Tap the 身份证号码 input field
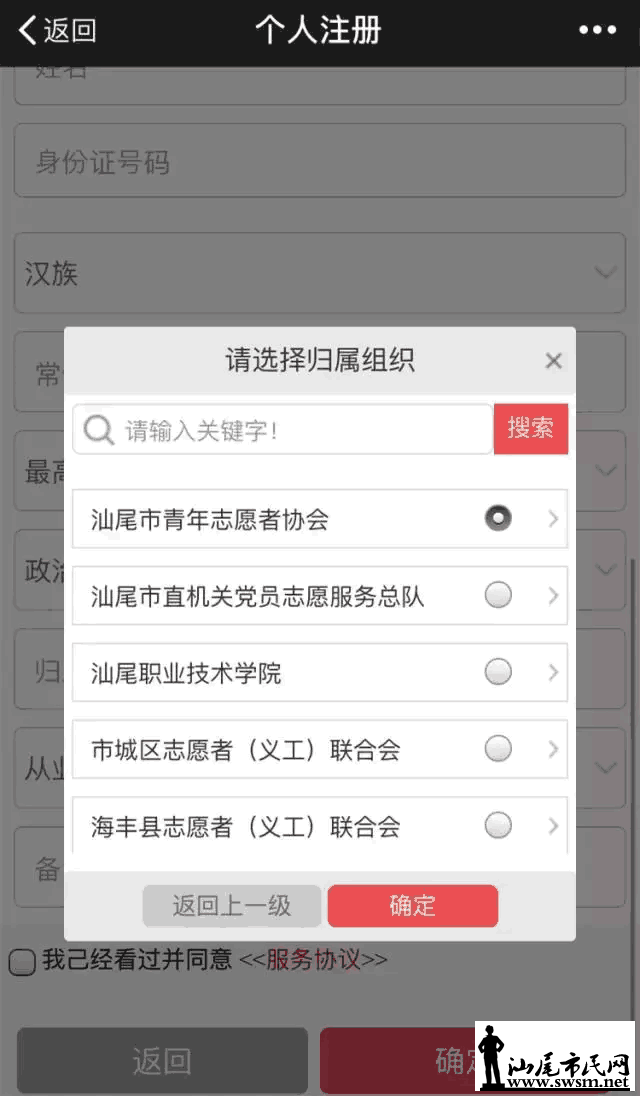The width and height of the screenshot is (640, 1096). [319, 163]
